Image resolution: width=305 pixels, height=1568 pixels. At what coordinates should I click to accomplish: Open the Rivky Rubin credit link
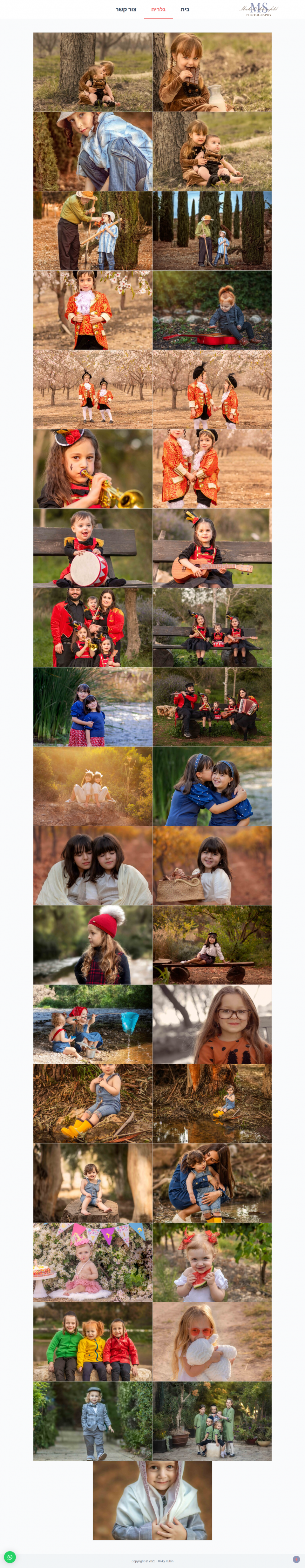[165, 1561]
